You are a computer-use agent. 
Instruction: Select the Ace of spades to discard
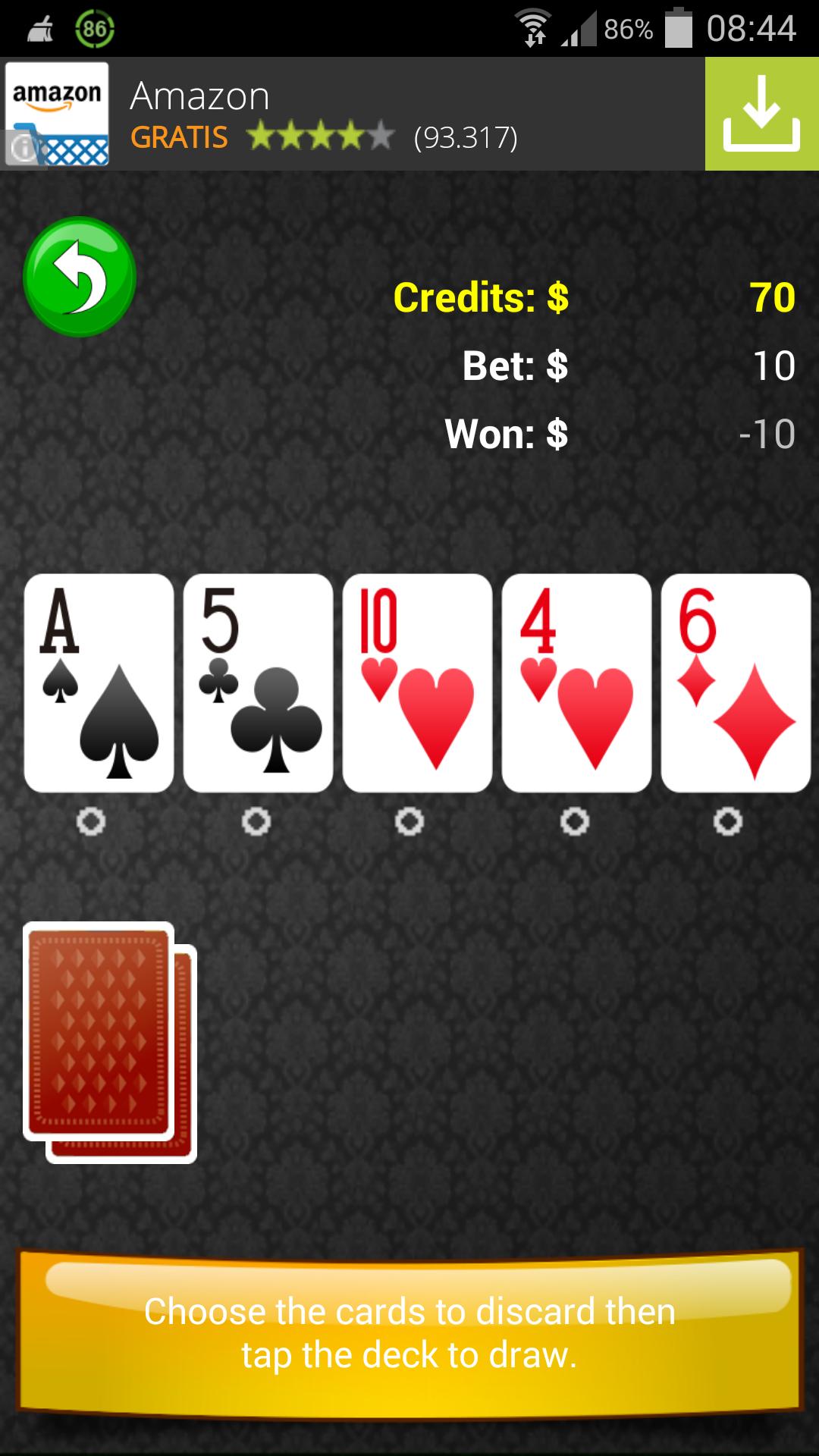99,682
